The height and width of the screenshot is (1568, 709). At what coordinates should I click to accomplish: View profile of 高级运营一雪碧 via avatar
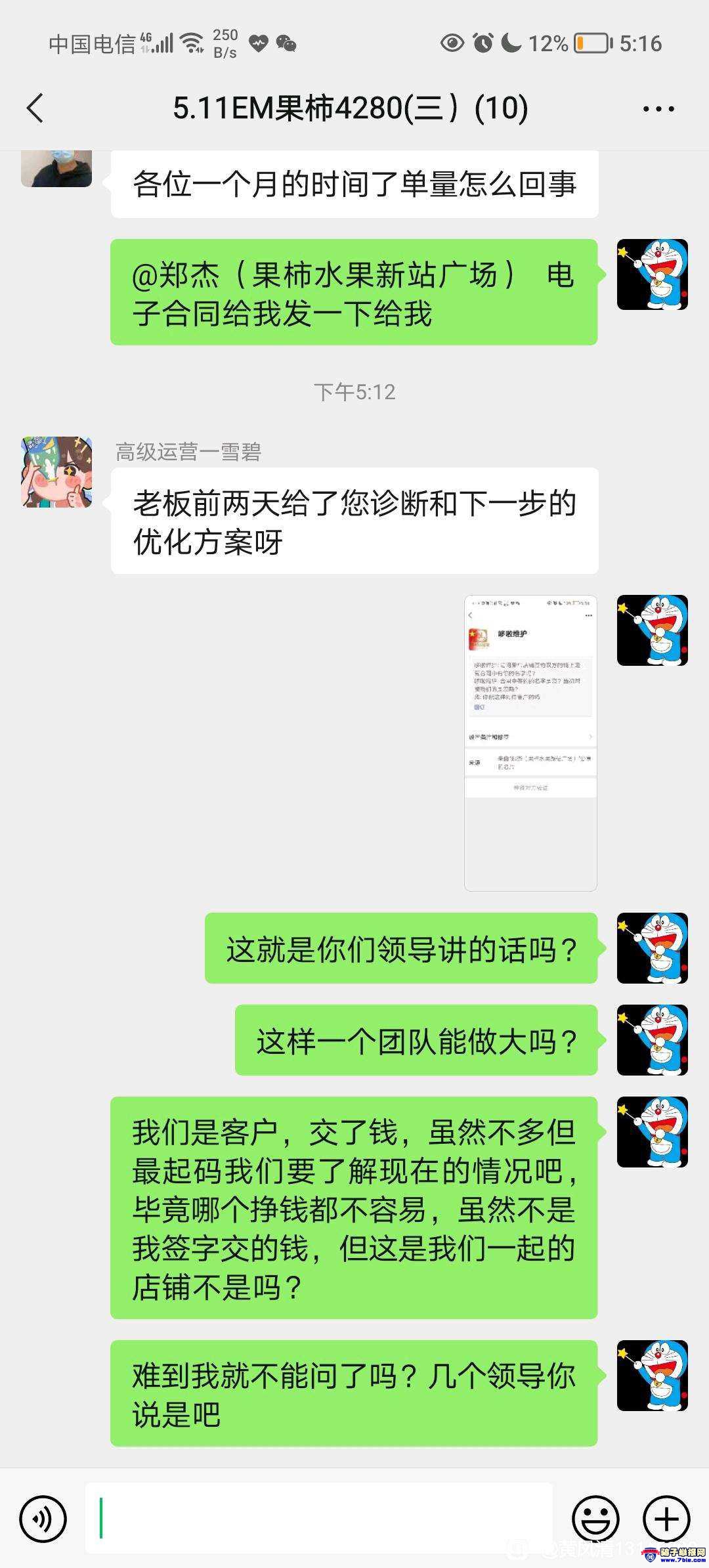56,472
